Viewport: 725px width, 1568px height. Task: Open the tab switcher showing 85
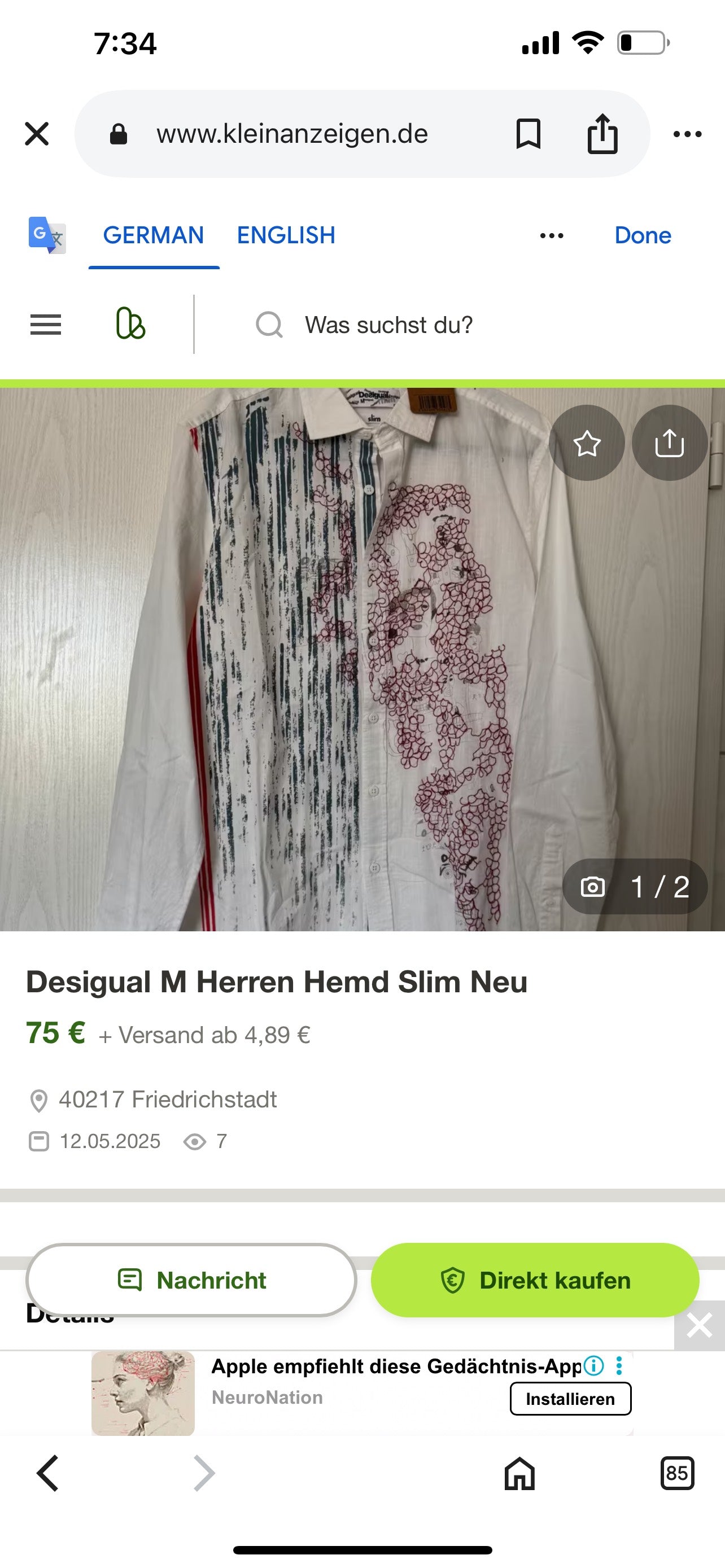pyautogui.click(x=677, y=1474)
